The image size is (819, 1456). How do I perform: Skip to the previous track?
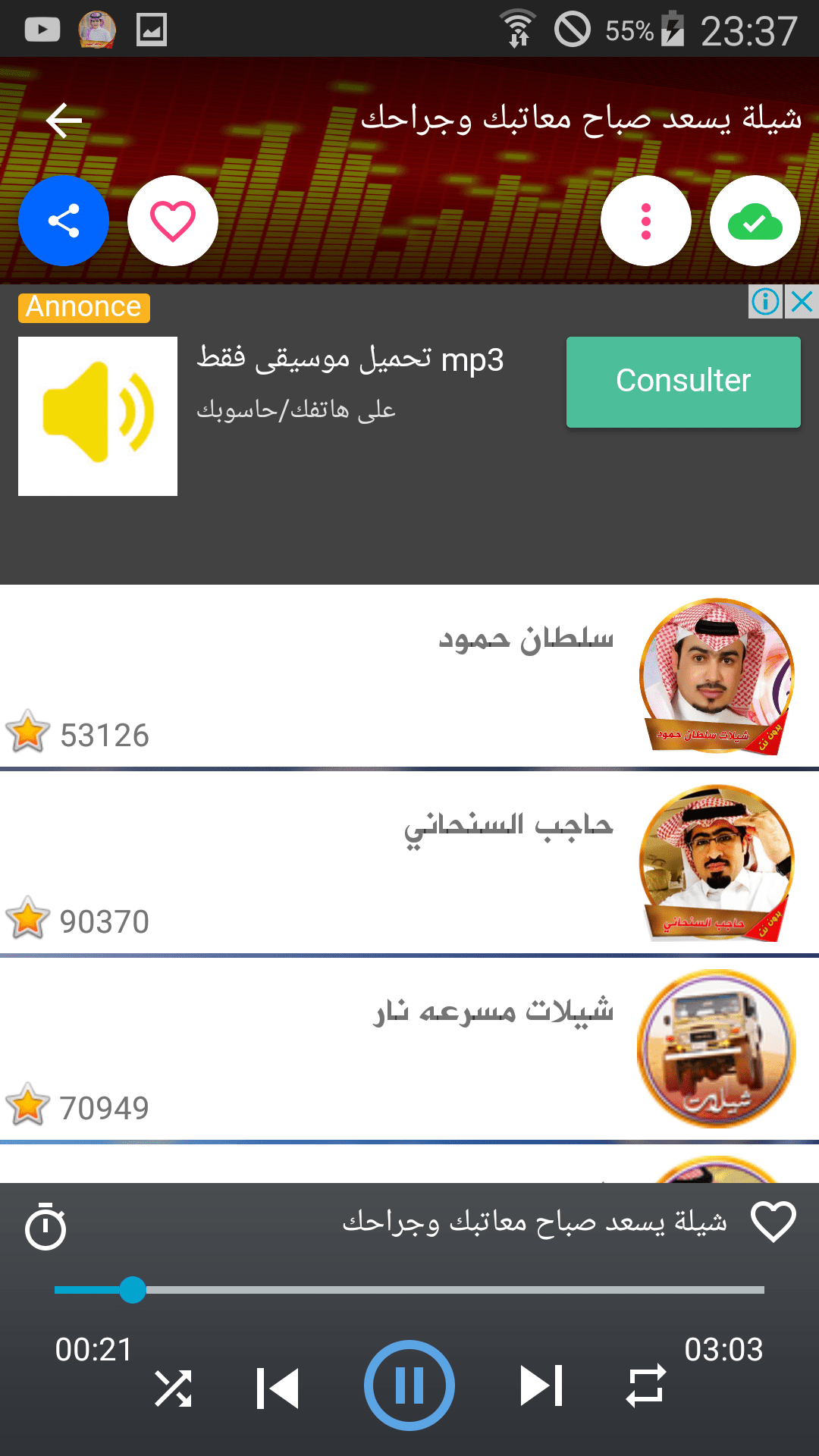pyautogui.click(x=278, y=1388)
